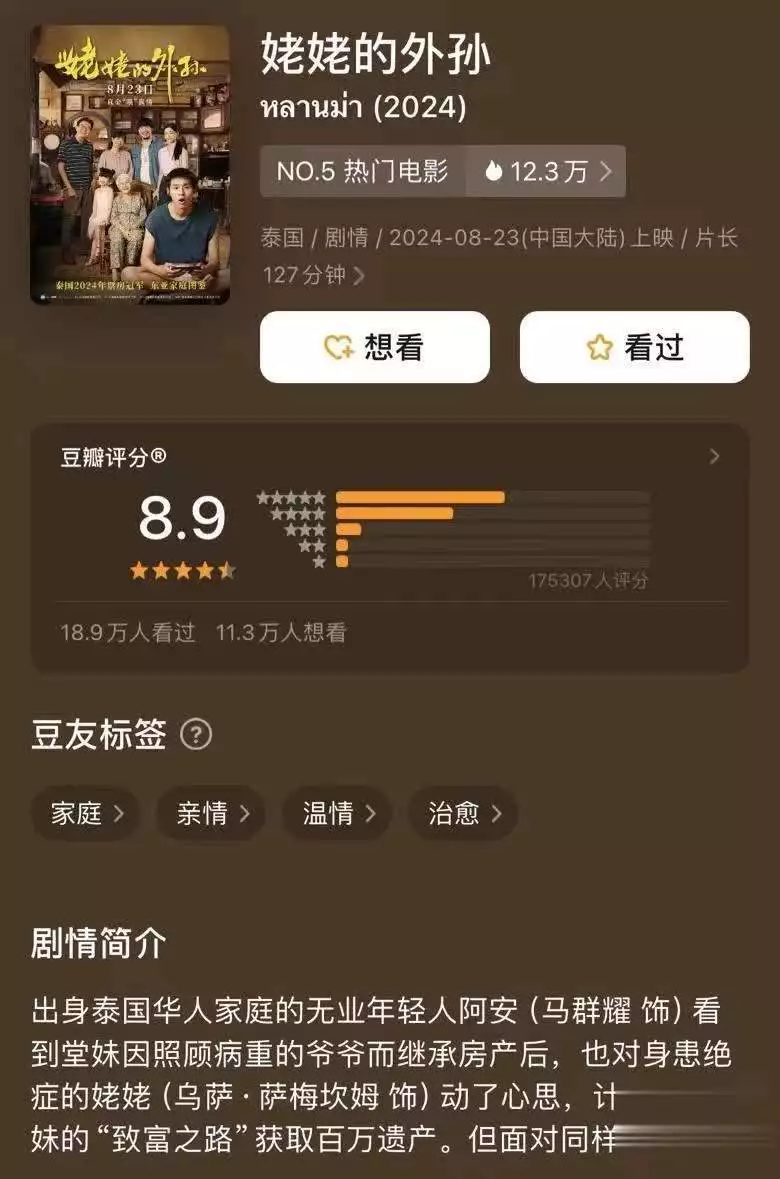780x1179 pixels.
Task: Mark the movie as 想看
Action: click(x=375, y=347)
